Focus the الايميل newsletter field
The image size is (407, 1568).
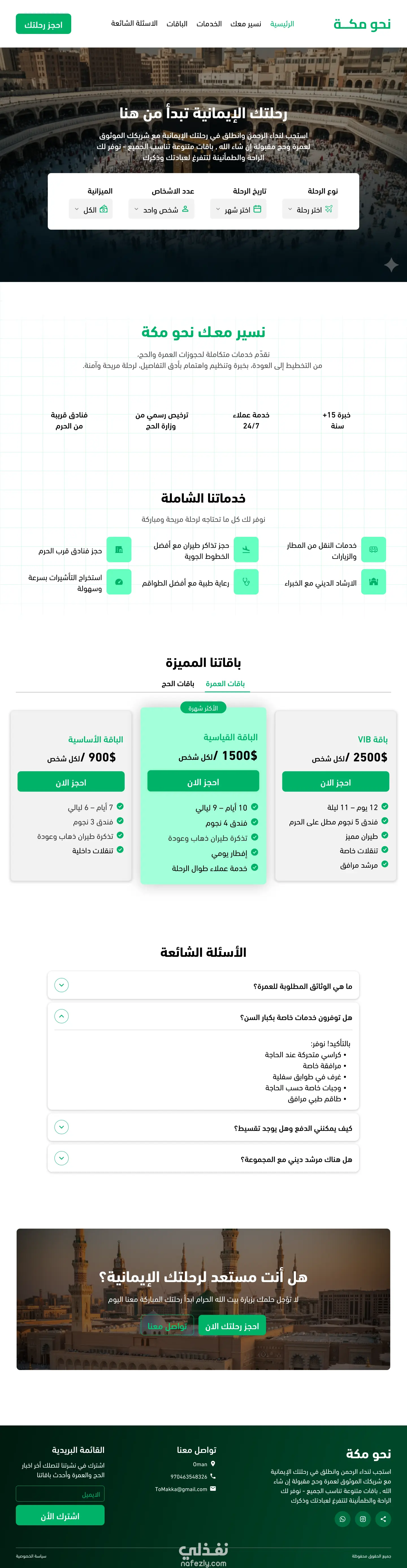[60, 1494]
